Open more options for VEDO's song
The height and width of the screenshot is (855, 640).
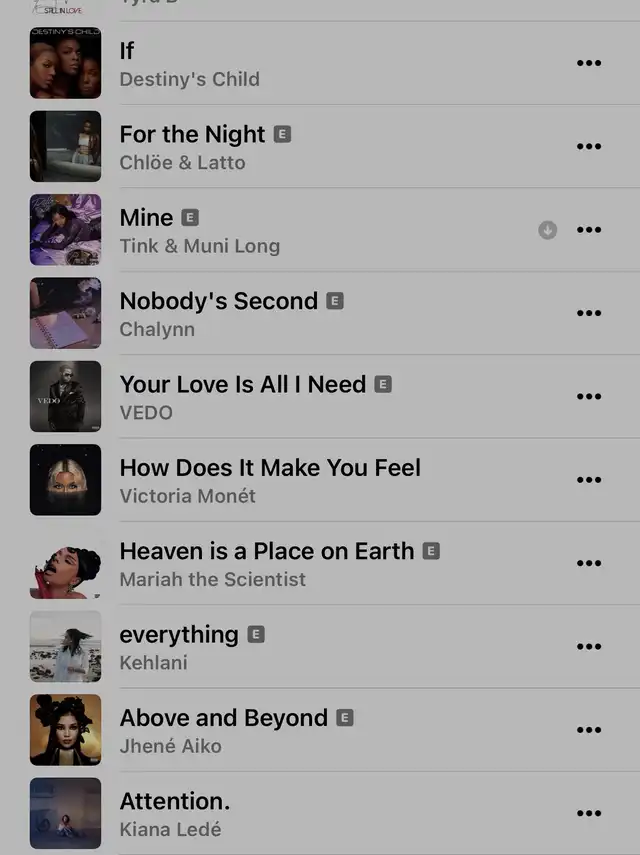click(x=589, y=397)
